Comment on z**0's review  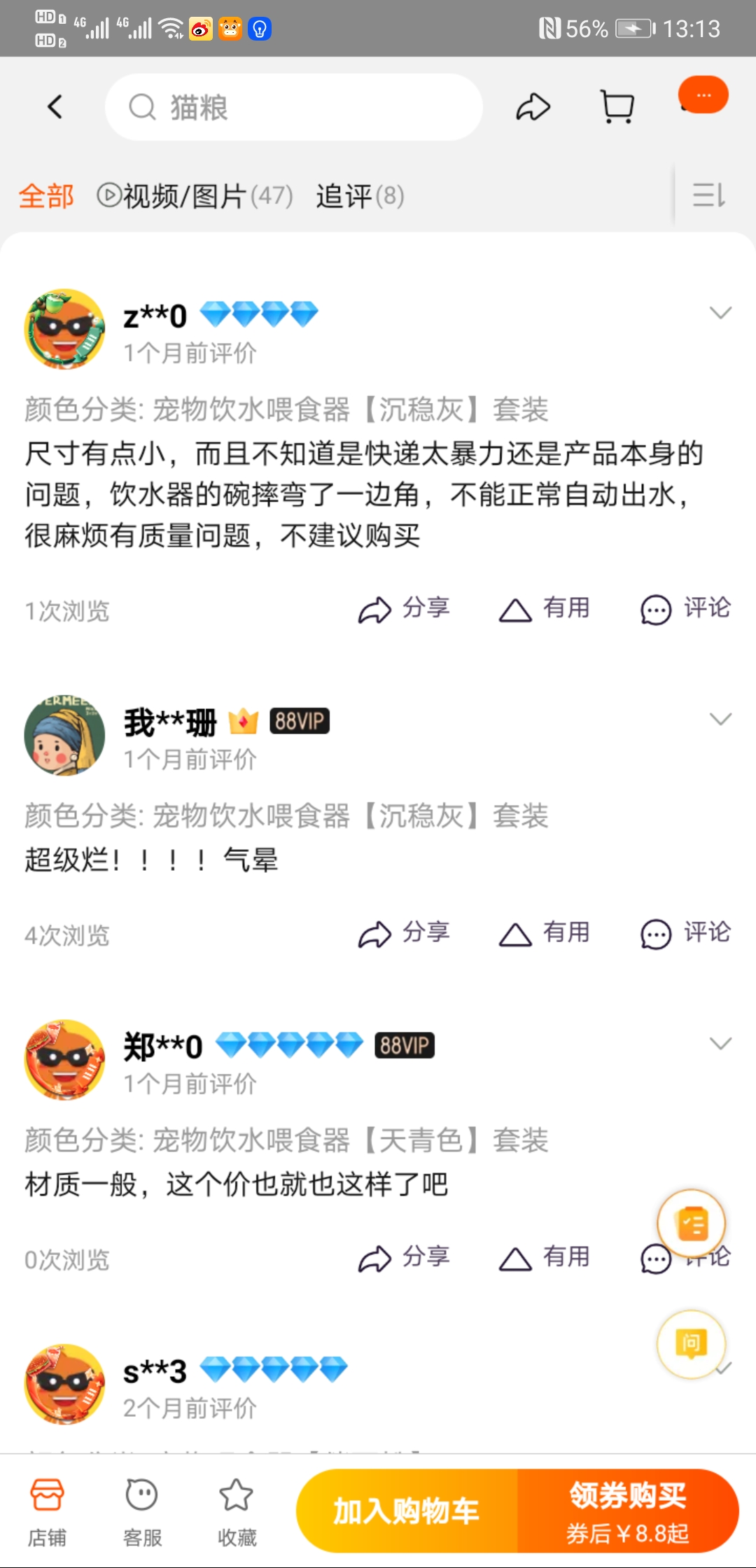coord(685,609)
